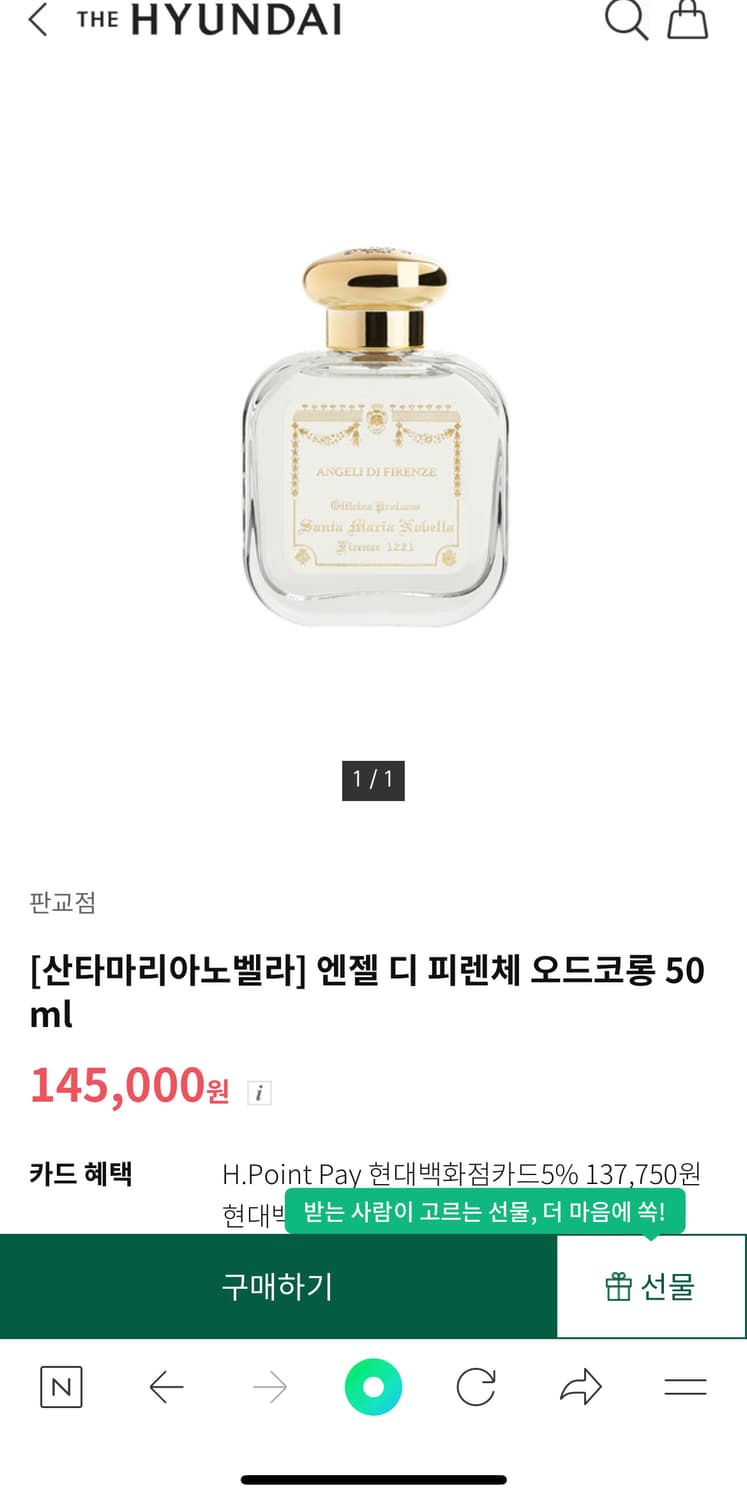747x1500 pixels.
Task: Tap the green Naver home dot icon
Action: pos(373,1387)
